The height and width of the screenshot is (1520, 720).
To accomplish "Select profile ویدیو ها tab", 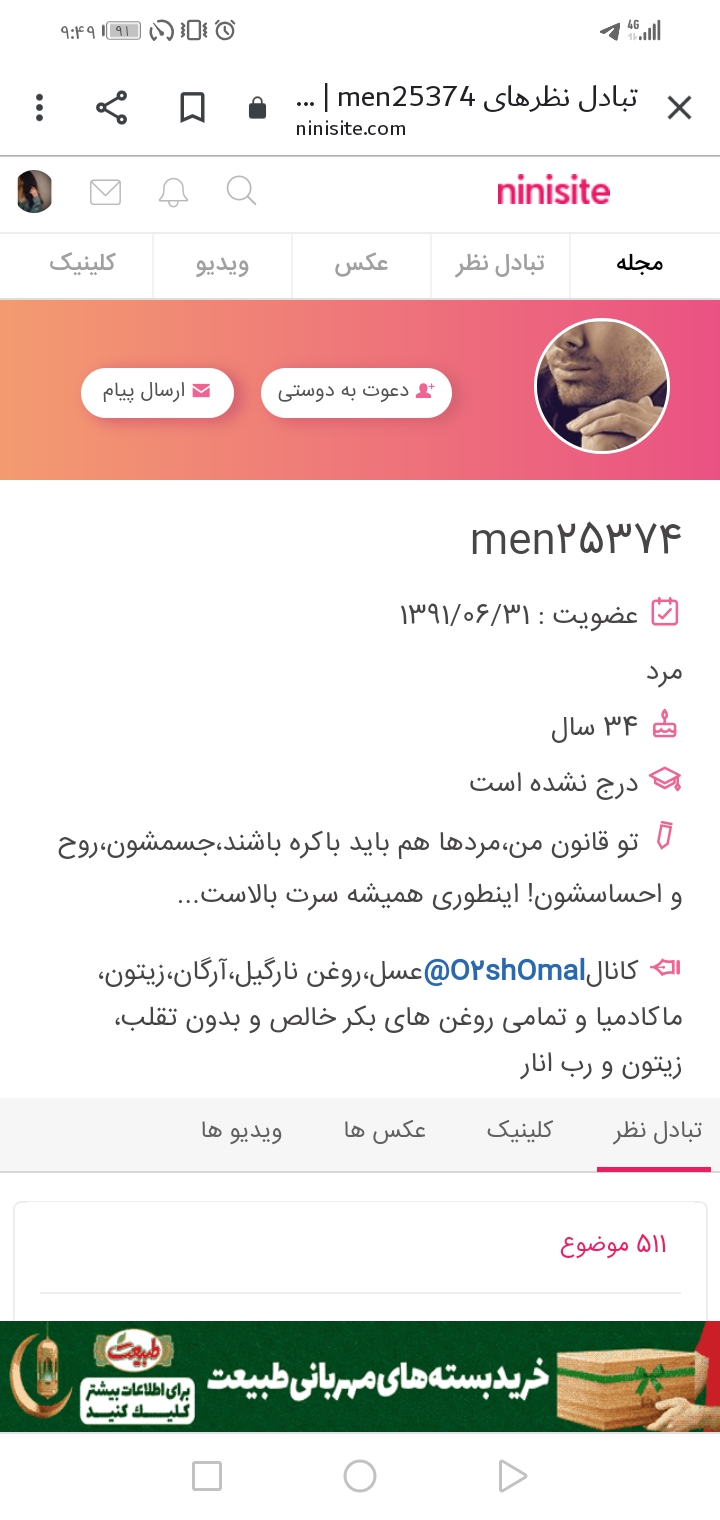I will click(242, 1130).
